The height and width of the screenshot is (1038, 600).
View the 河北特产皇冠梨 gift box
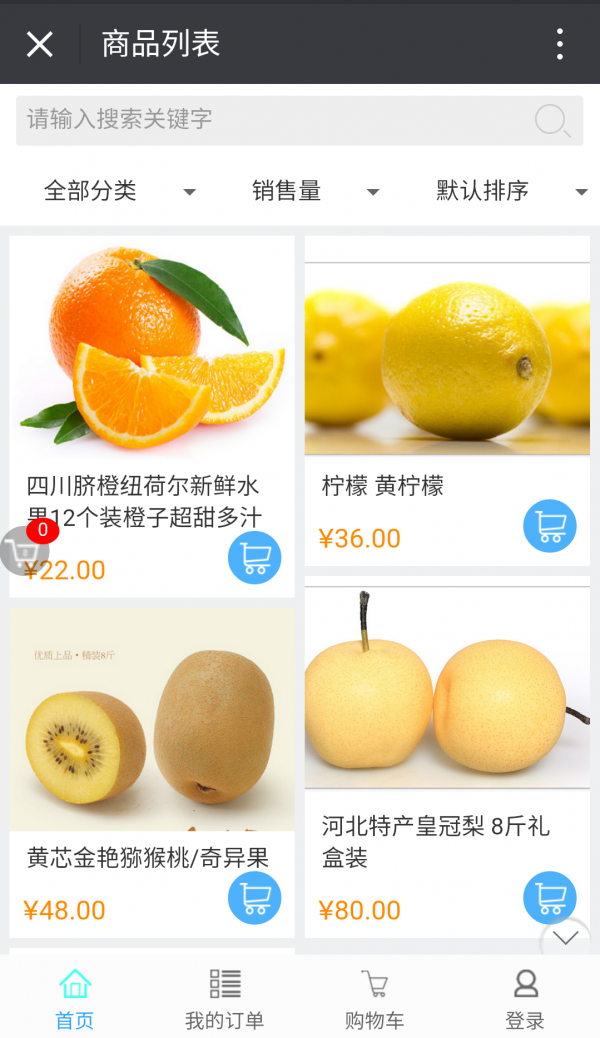[447, 690]
